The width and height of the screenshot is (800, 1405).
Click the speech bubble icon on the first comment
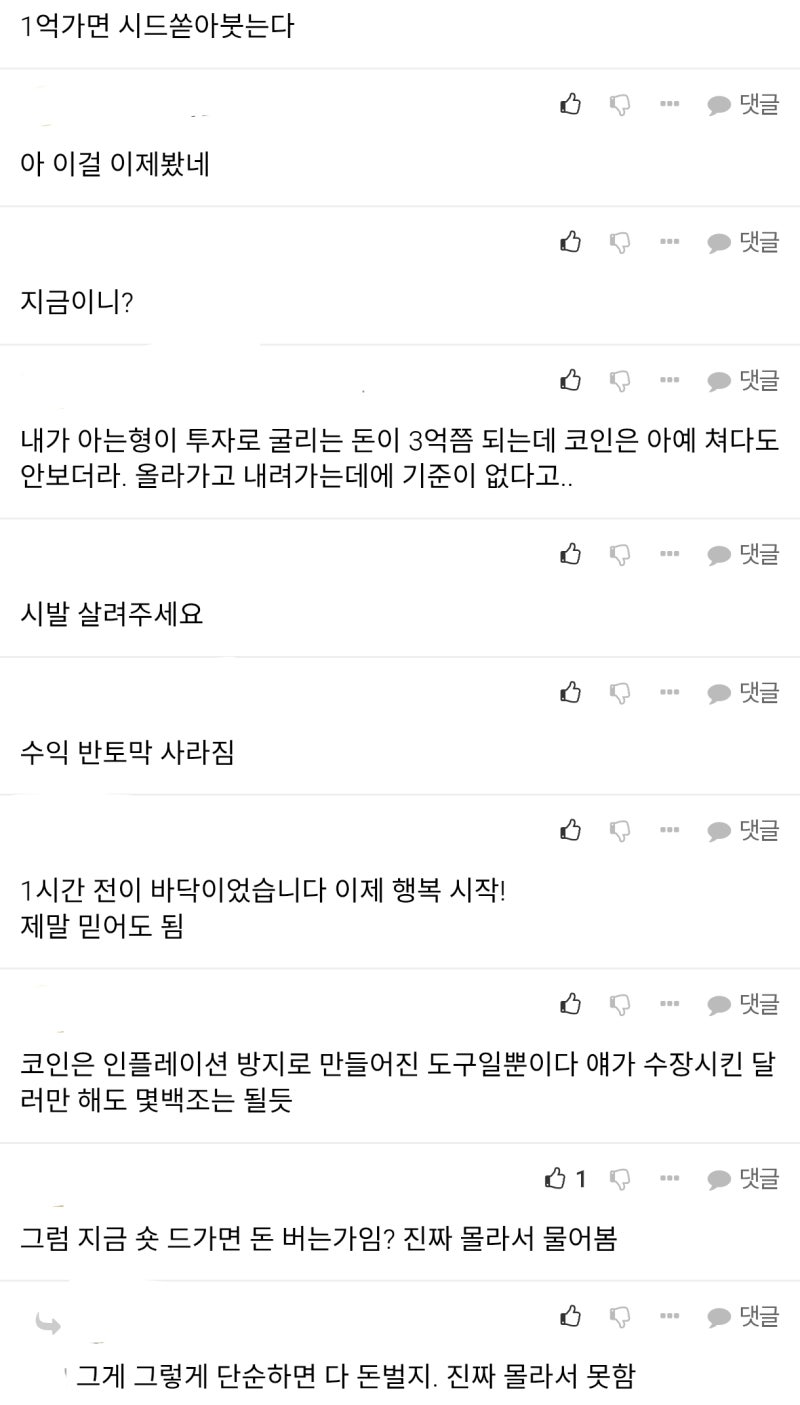coord(716,103)
